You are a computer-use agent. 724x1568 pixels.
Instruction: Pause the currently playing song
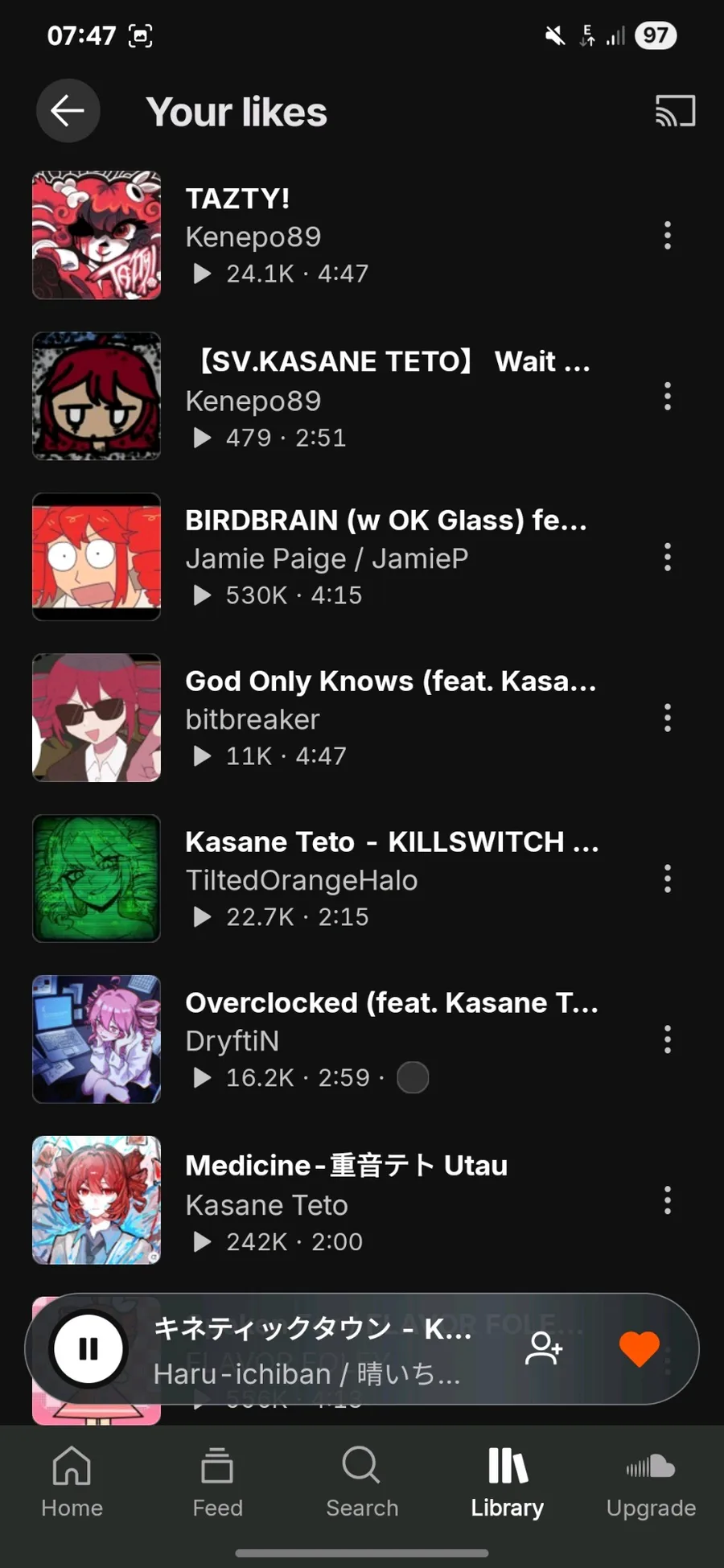[x=88, y=1348]
